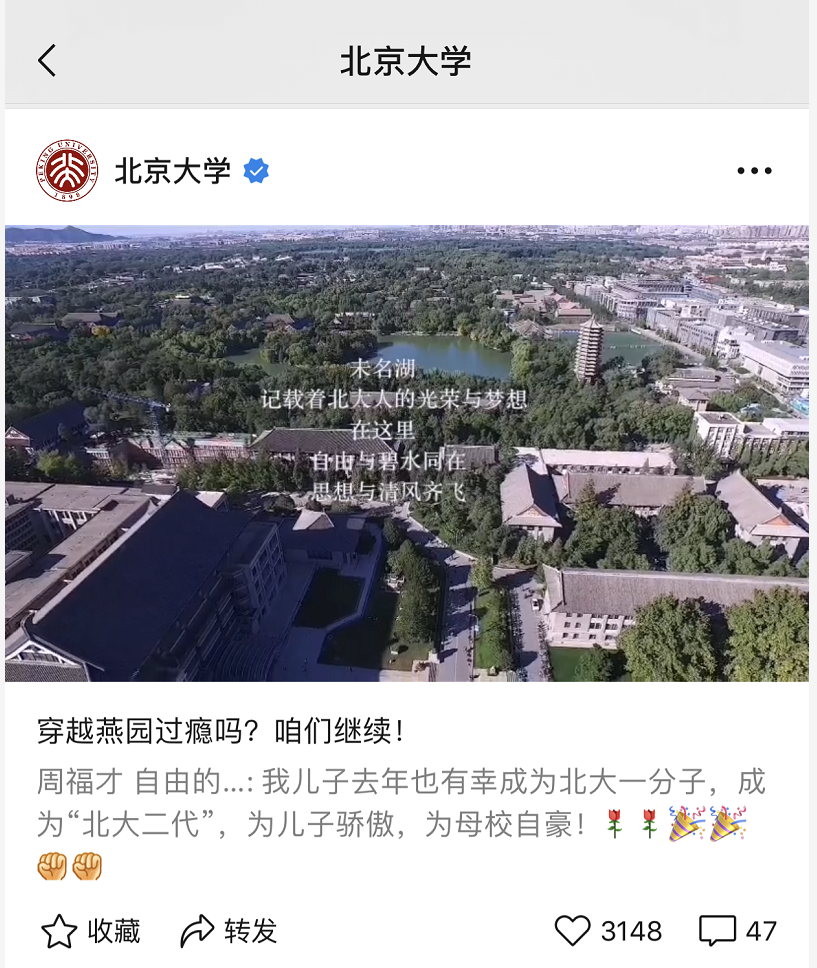Like the post with the heart icon
This screenshot has height=968, width=817.
[571, 930]
